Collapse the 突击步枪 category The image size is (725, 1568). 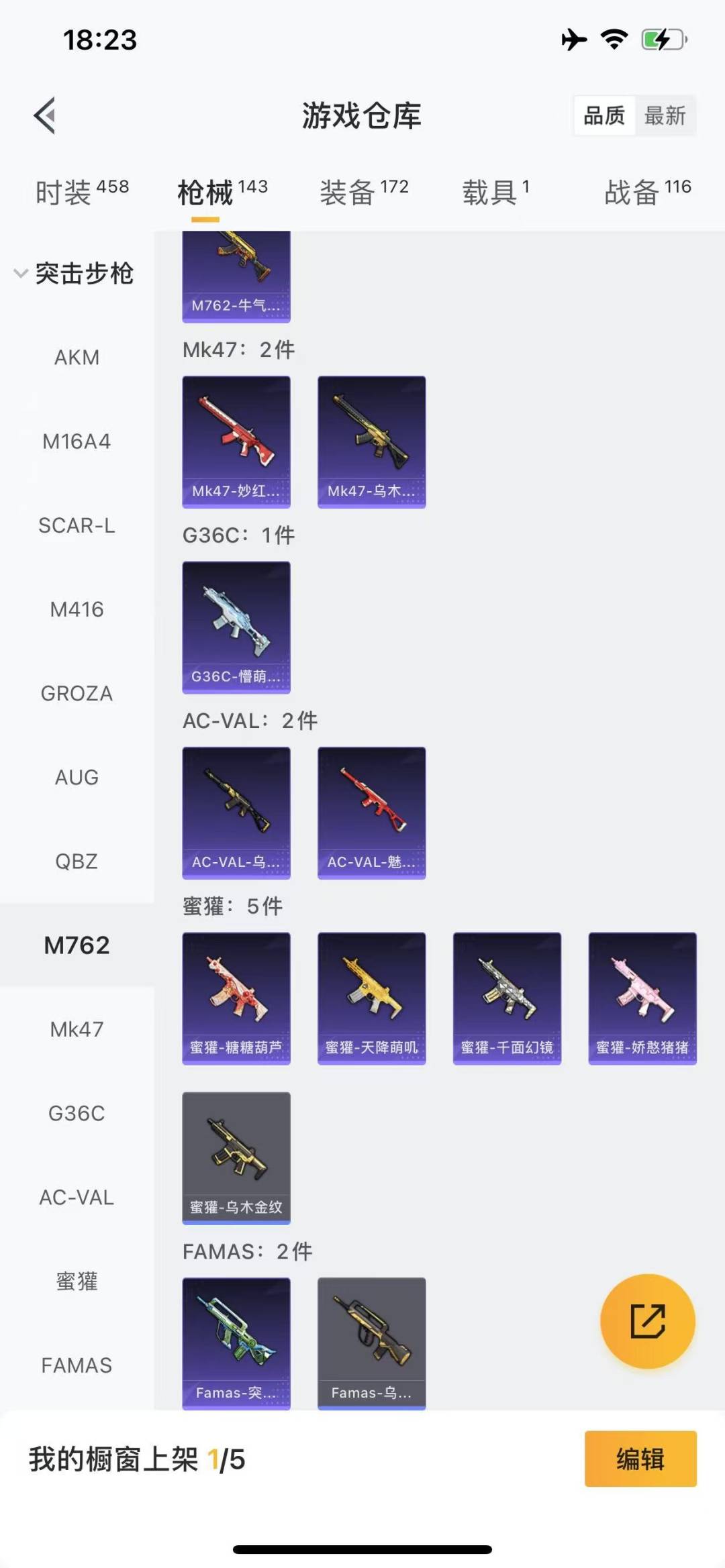click(x=74, y=274)
